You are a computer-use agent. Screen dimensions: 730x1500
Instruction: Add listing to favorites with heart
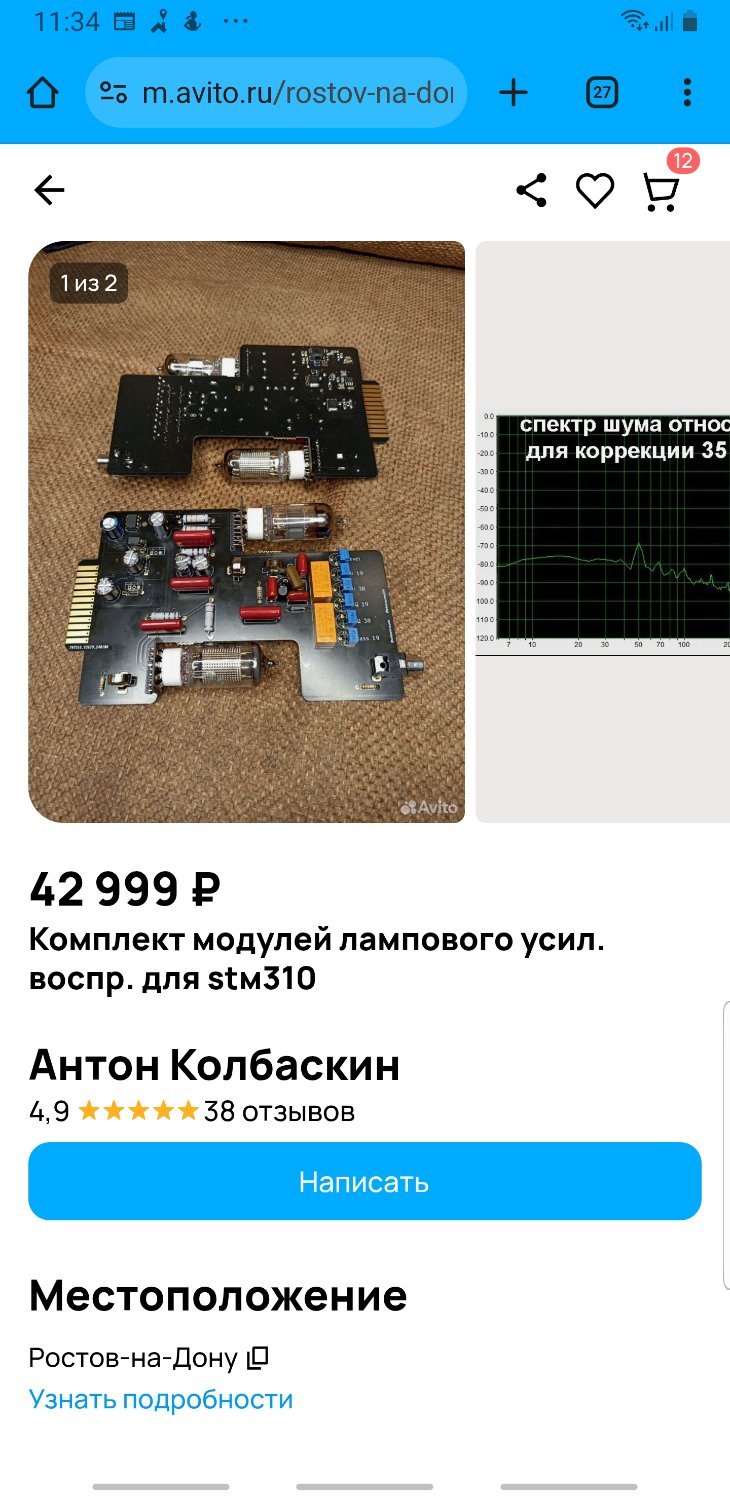[x=594, y=190]
